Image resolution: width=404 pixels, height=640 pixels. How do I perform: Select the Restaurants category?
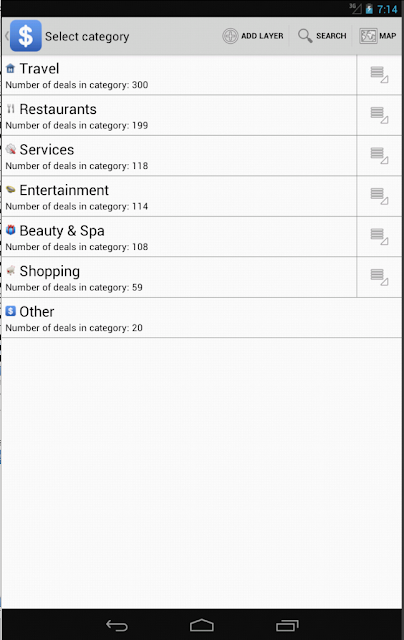point(179,116)
